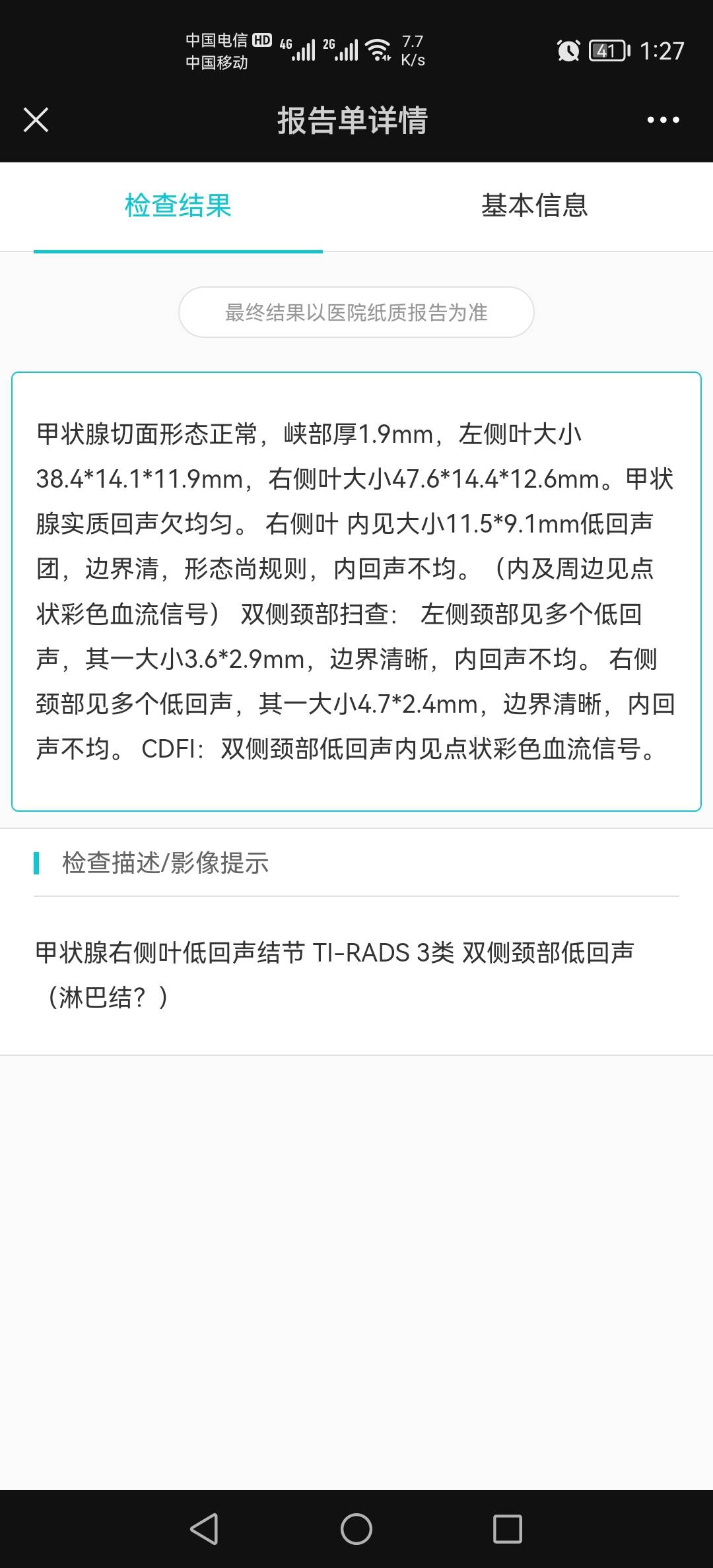Tap the Wi-Fi signal icon
713x1568 pixels.
(x=378, y=49)
